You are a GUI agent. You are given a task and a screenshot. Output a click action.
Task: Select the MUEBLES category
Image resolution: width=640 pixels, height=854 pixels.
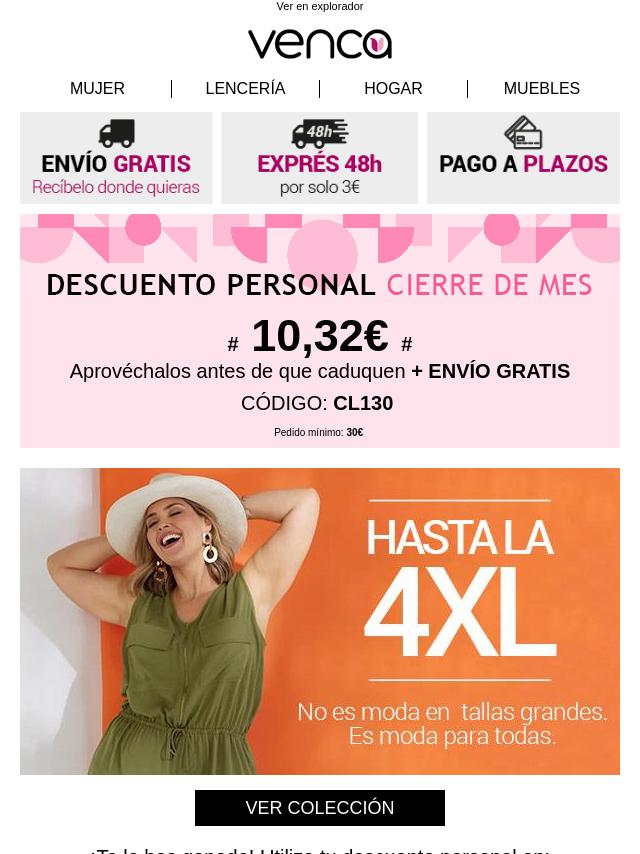(x=541, y=89)
